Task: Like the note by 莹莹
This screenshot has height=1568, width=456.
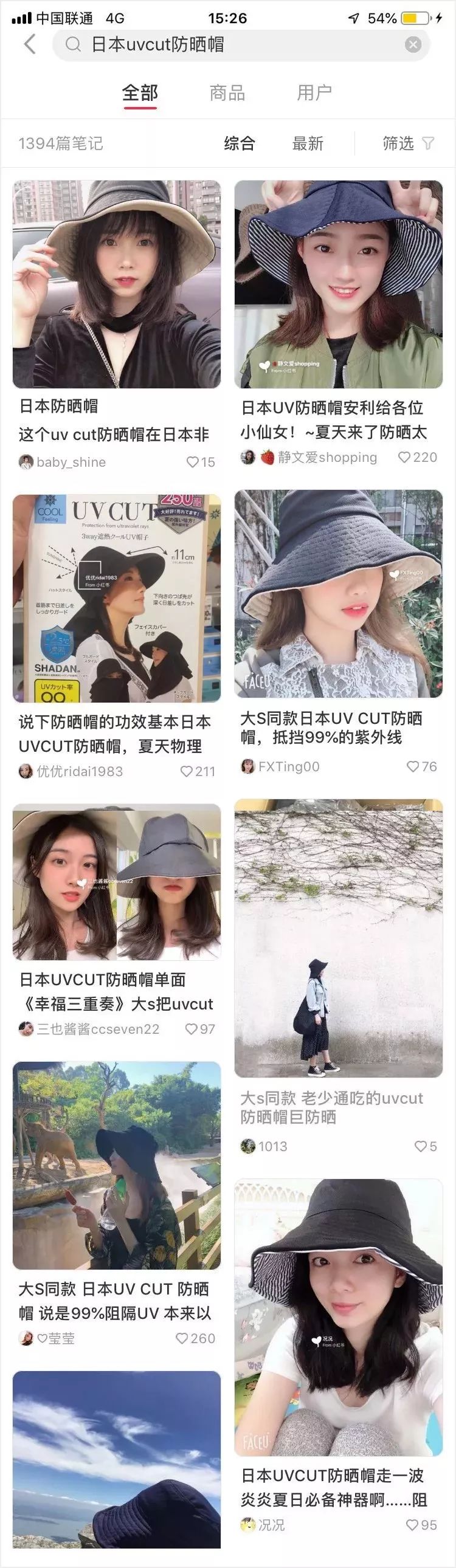Action: (182, 1338)
